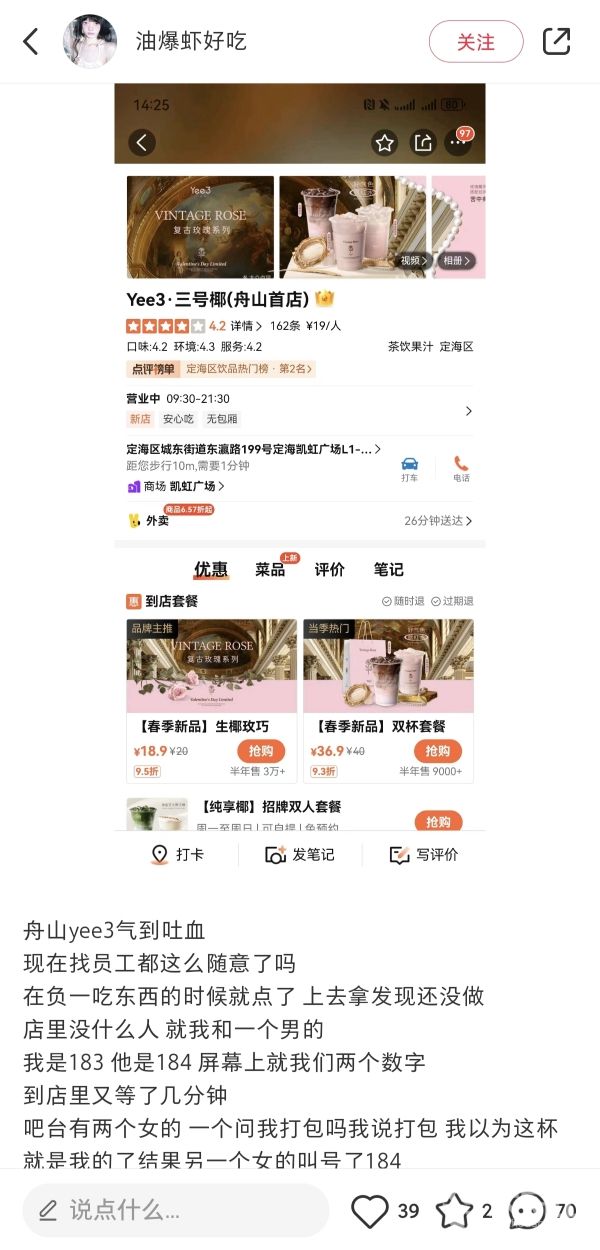This screenshot has width=600, height=1250.
Task: Open the 说点什么 comment field
Action: coord(176,1210)
